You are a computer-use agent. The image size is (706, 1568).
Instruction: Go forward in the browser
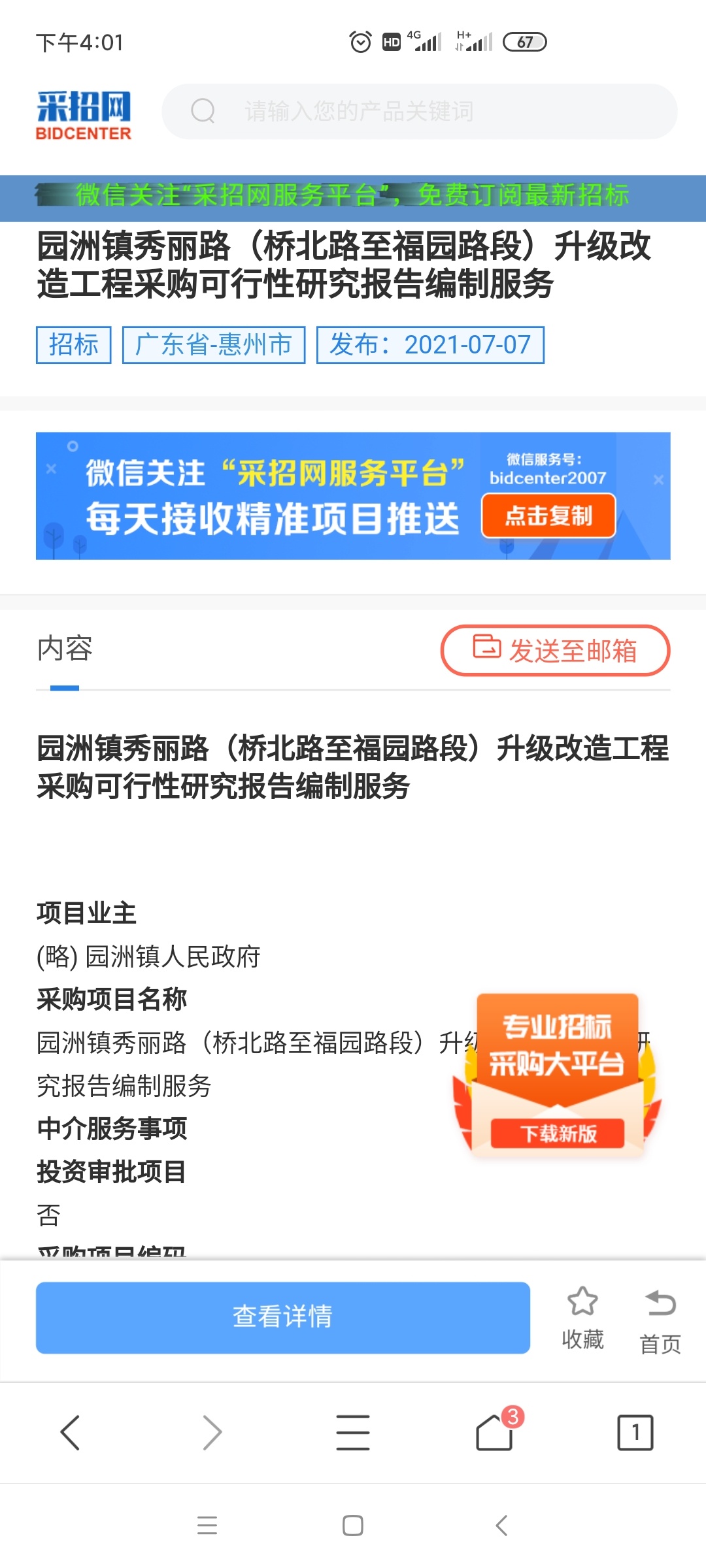click(212, 1433)
